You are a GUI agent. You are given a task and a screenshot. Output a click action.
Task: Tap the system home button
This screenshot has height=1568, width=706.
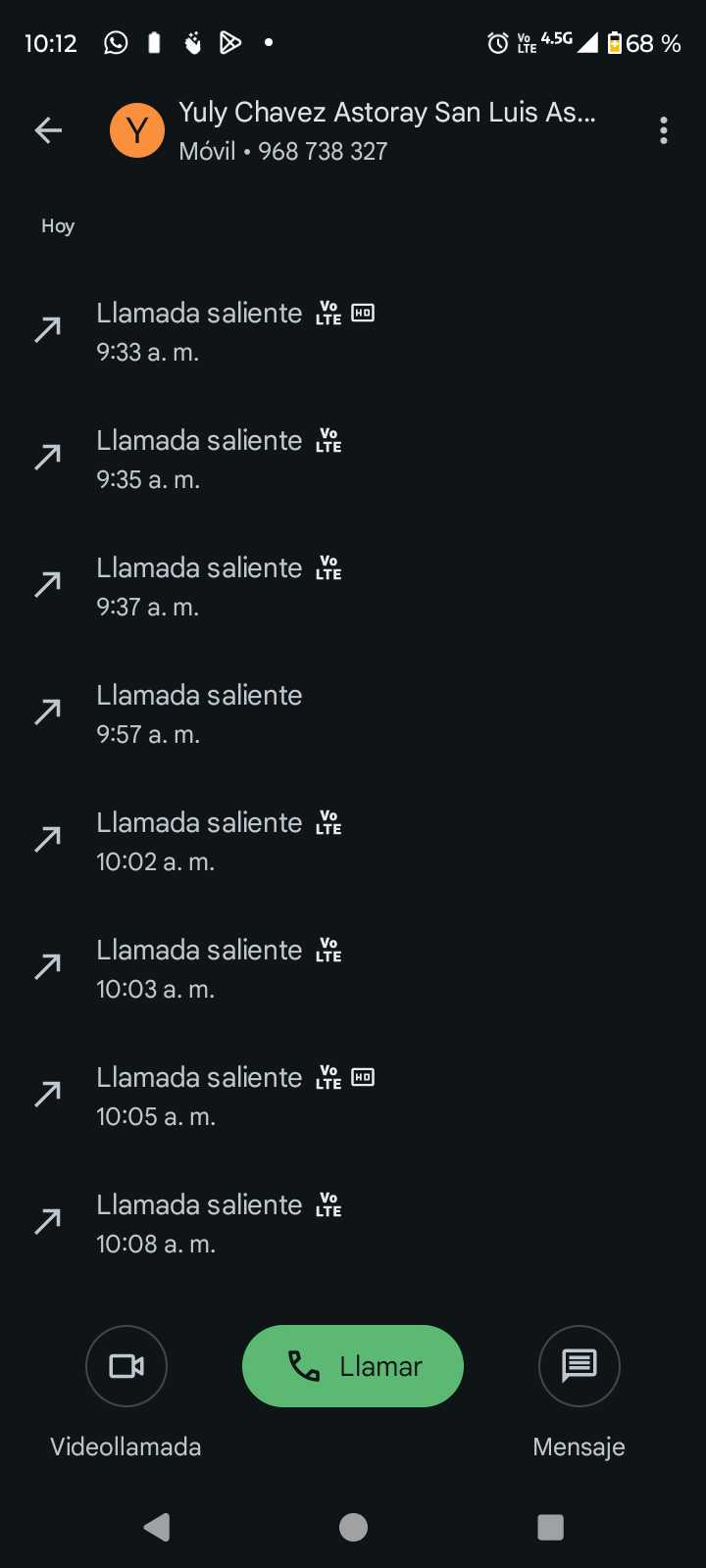pos(353,1527)
